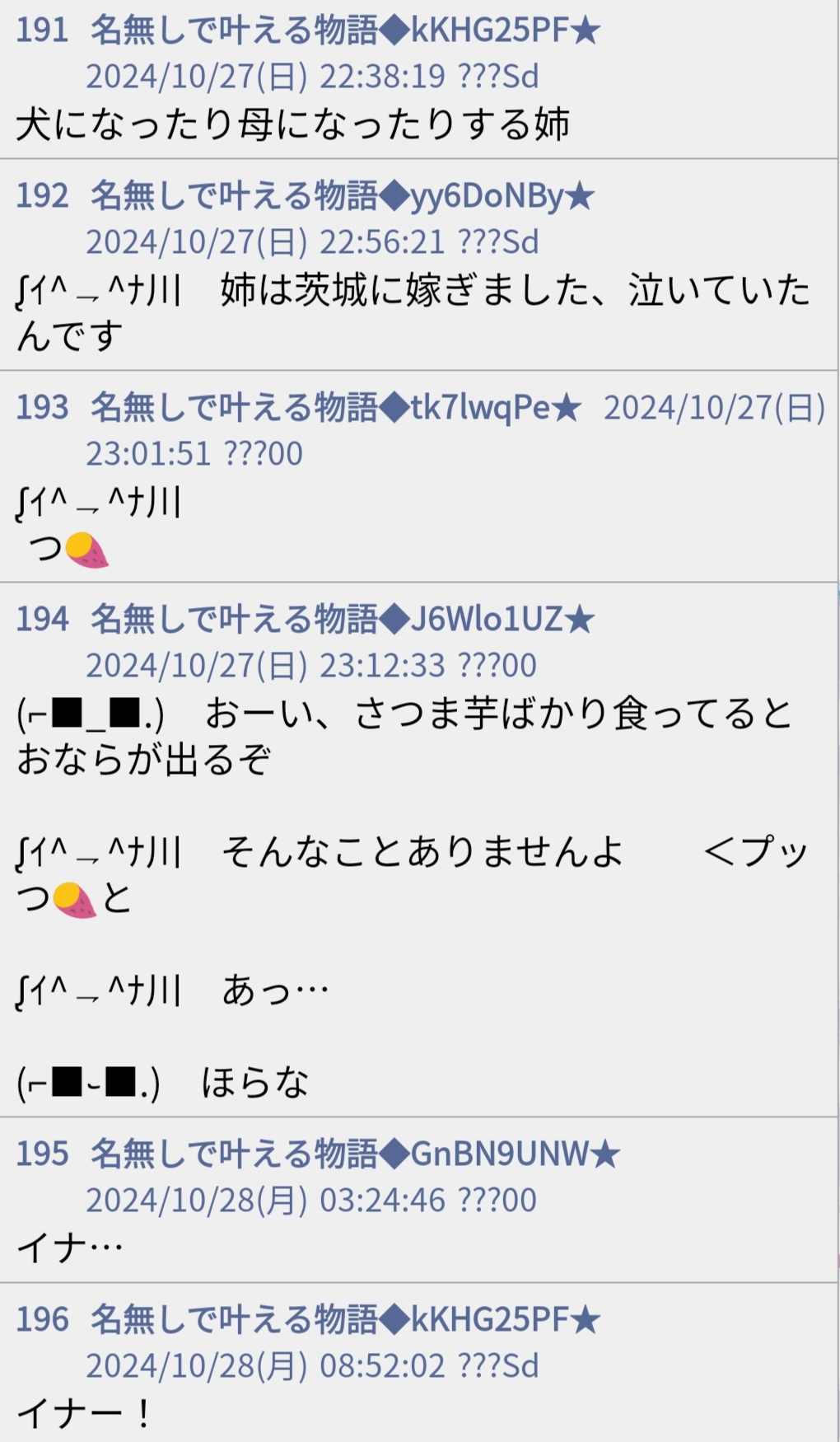
Task: Tap the poster ID yy6DoNBy on post 192
Action: pos(487,196)
